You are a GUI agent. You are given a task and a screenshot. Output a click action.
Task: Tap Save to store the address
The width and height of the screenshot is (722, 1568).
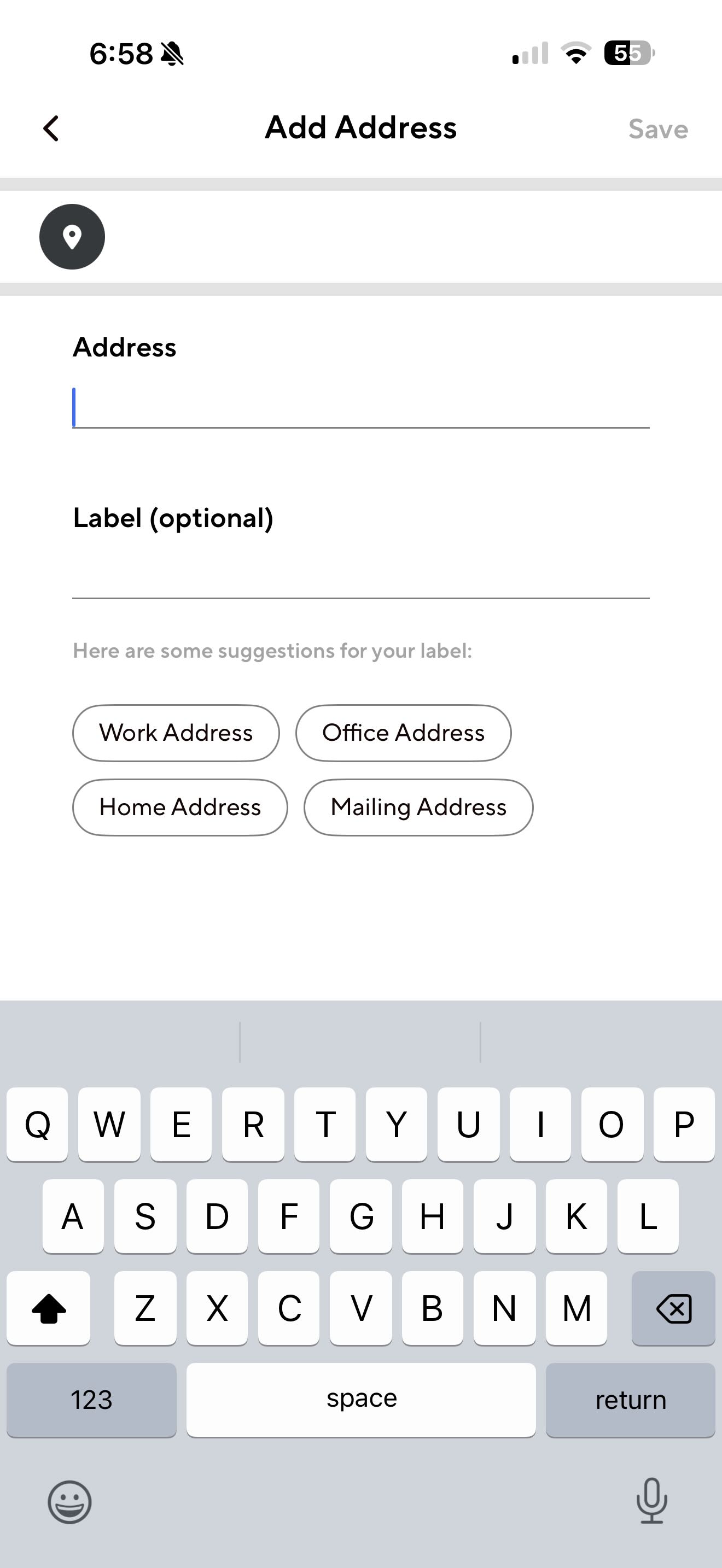click(657, 129)
